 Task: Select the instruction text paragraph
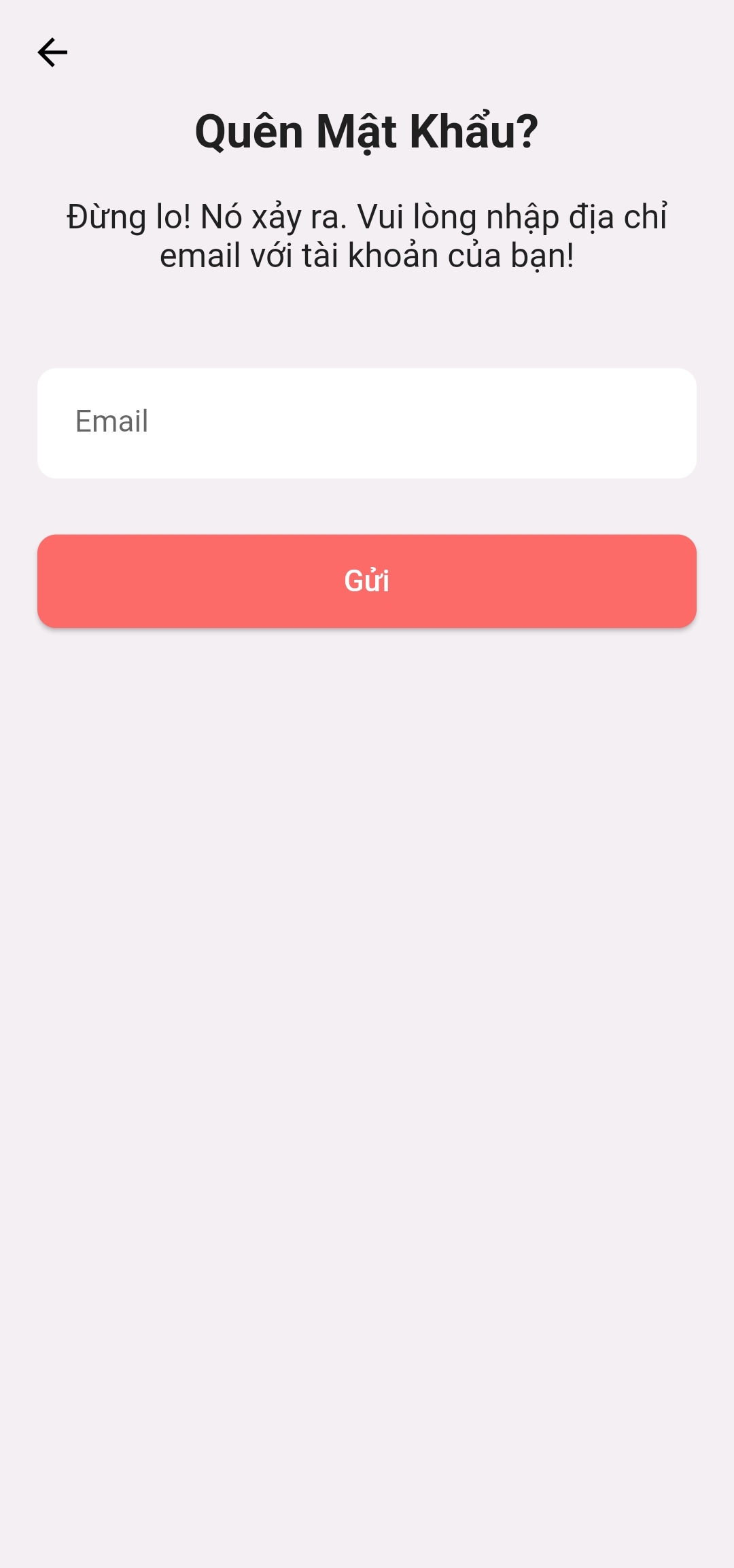click(367, 234)
